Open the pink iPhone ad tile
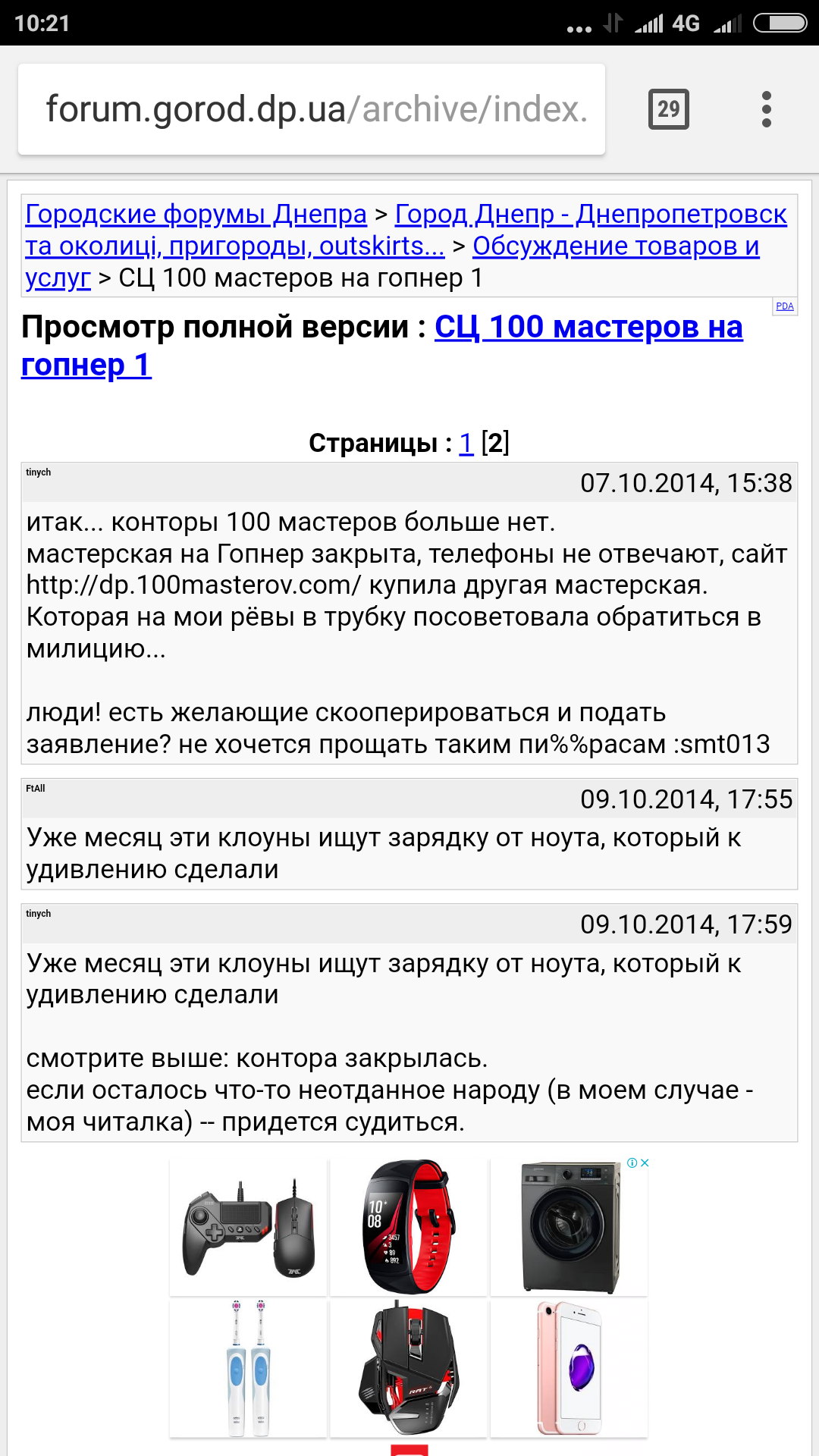The image size is (819, 1456). [570, 1368]
